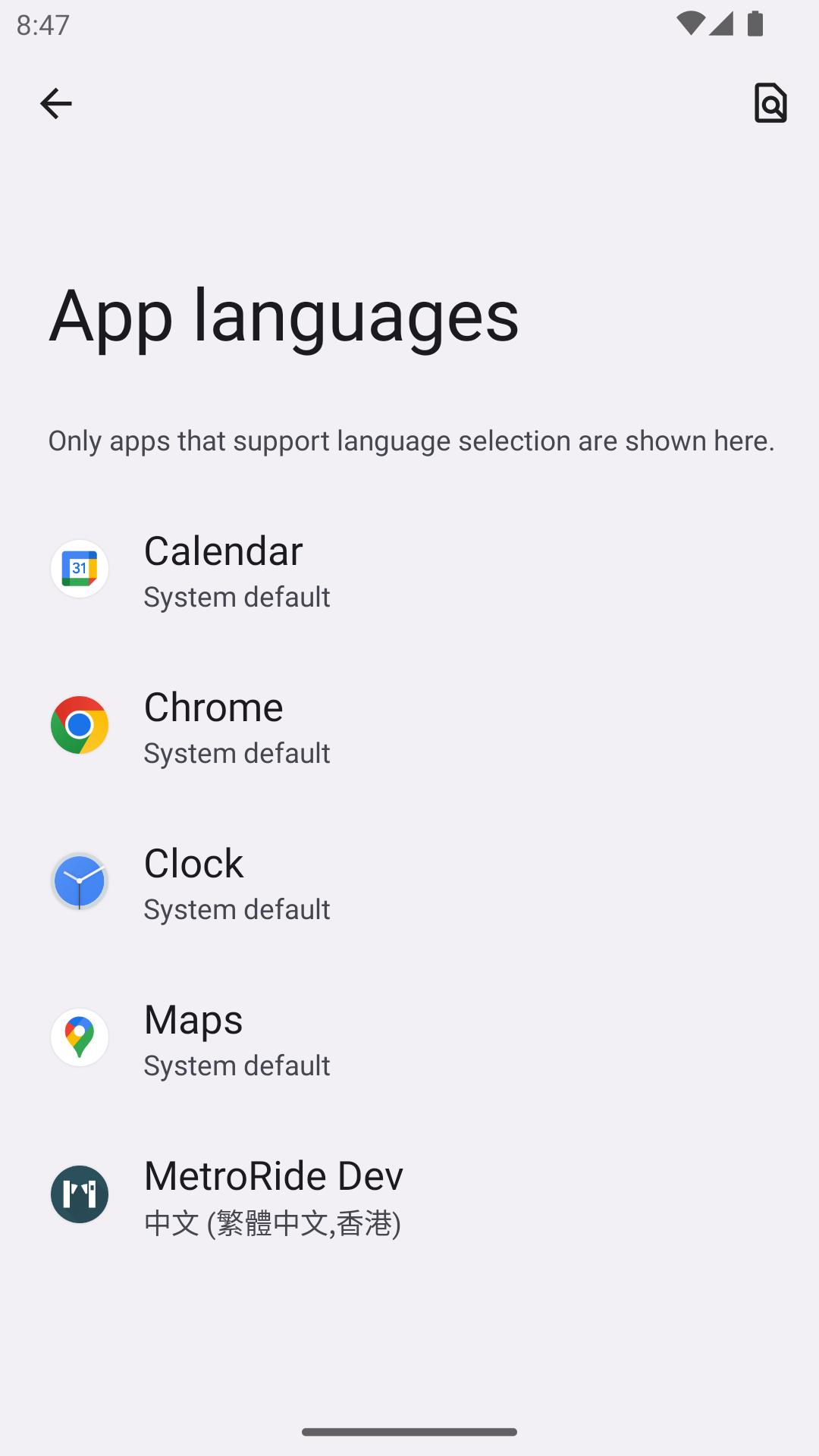Change MetroRide Dev language setting
This screenshot has width=819, height=1456.
(x=409, y=1194)
